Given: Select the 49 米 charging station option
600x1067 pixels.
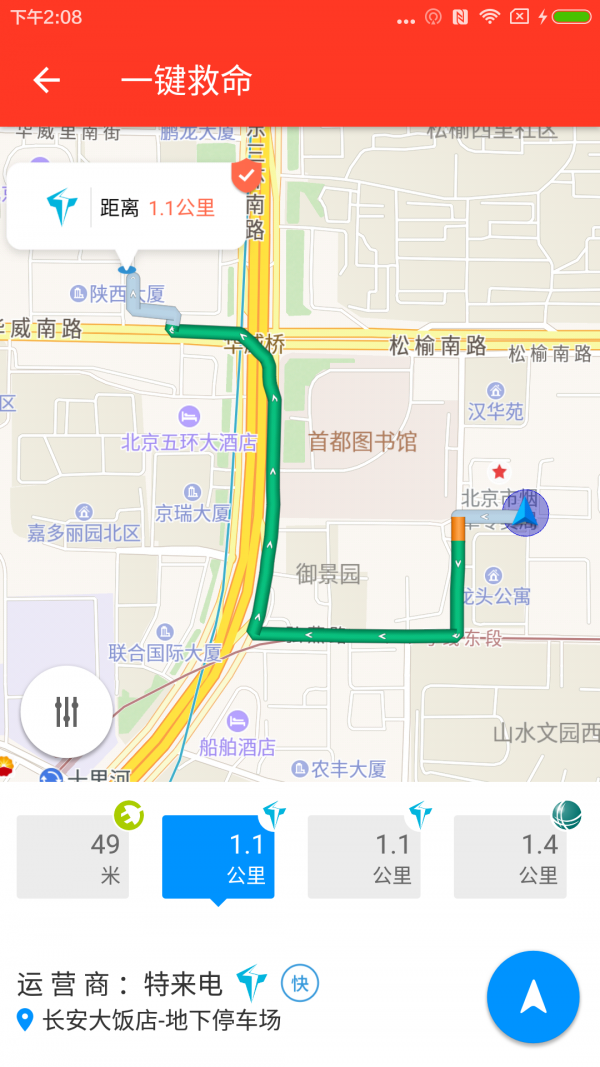Looking at the screenshot, I should [x=73, y=857].
